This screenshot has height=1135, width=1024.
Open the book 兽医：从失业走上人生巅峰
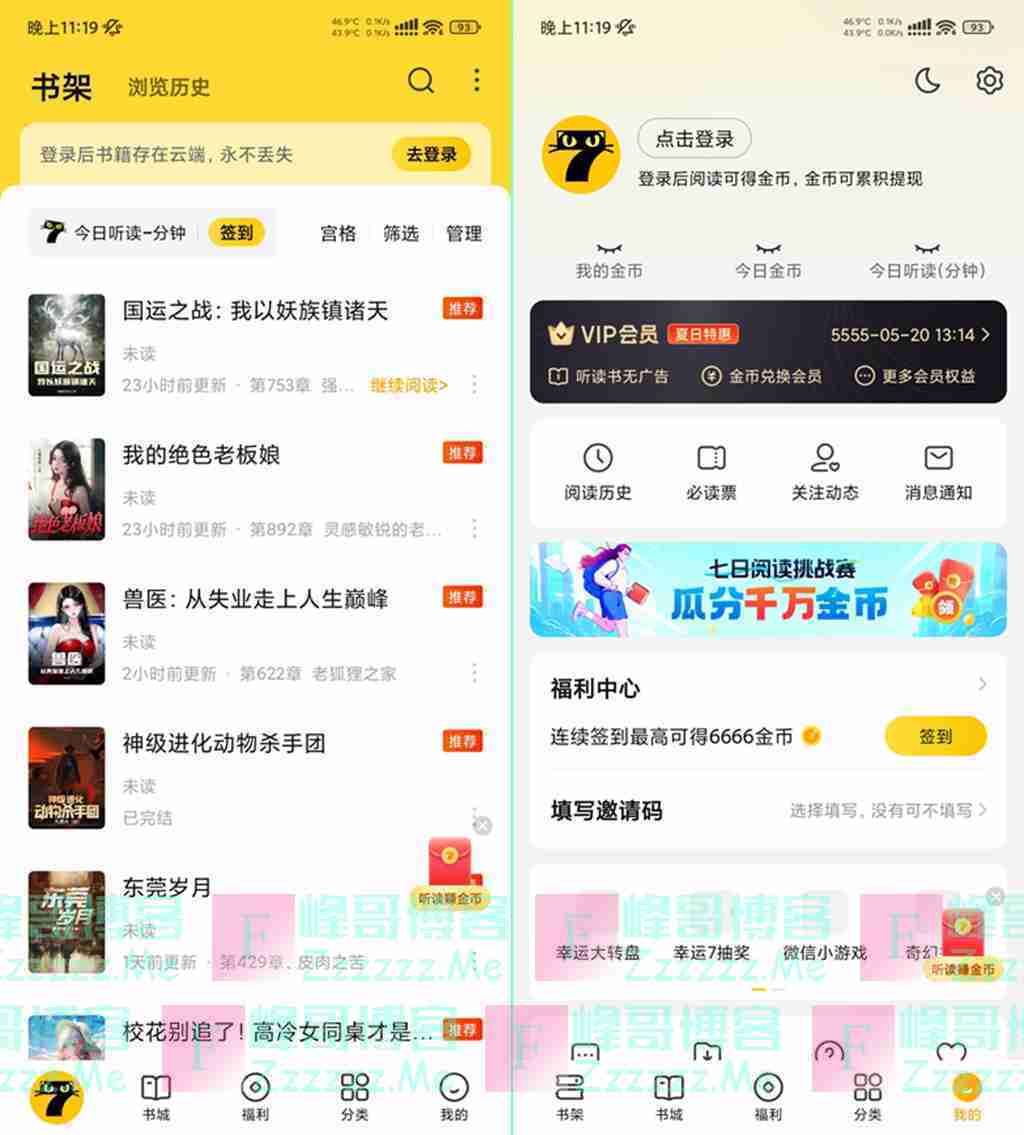pyautogui.click(x=255, y=599)
